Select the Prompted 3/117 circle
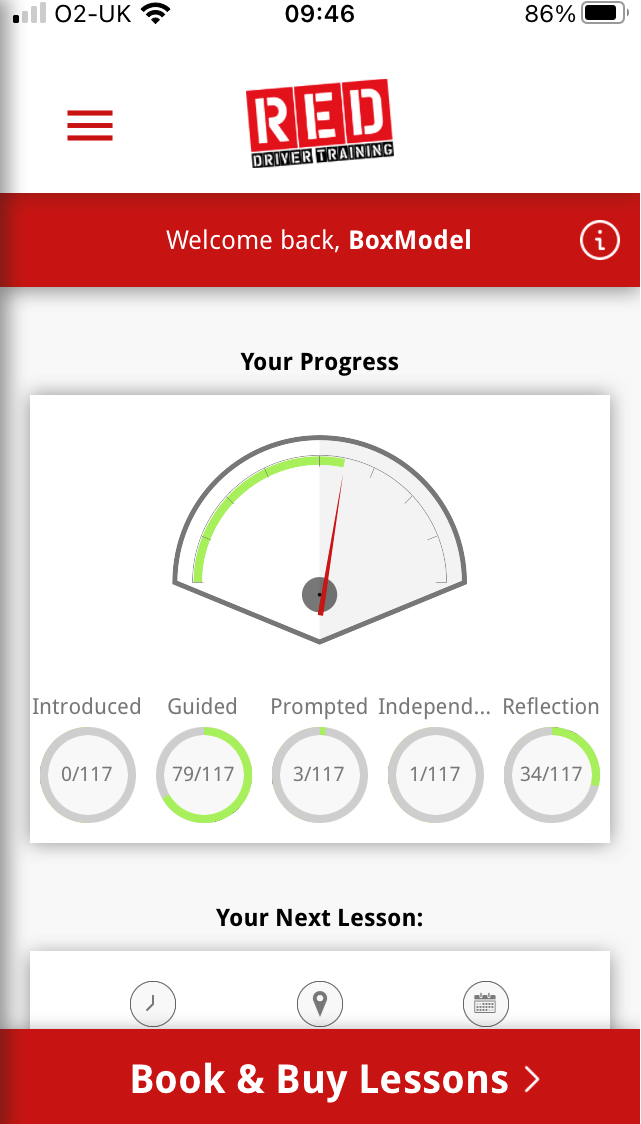Viewport: 641px width, 1124px height. click(319, 774)
